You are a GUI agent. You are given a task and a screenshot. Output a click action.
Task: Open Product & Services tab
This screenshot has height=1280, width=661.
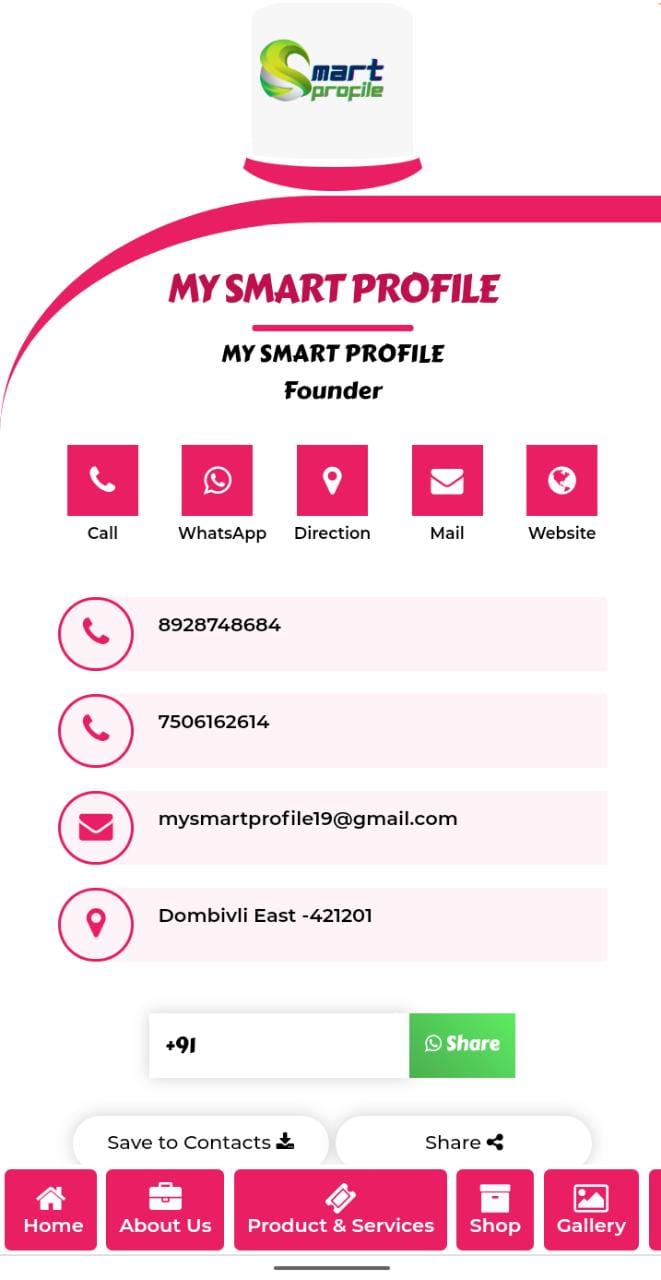point(340,1210)
